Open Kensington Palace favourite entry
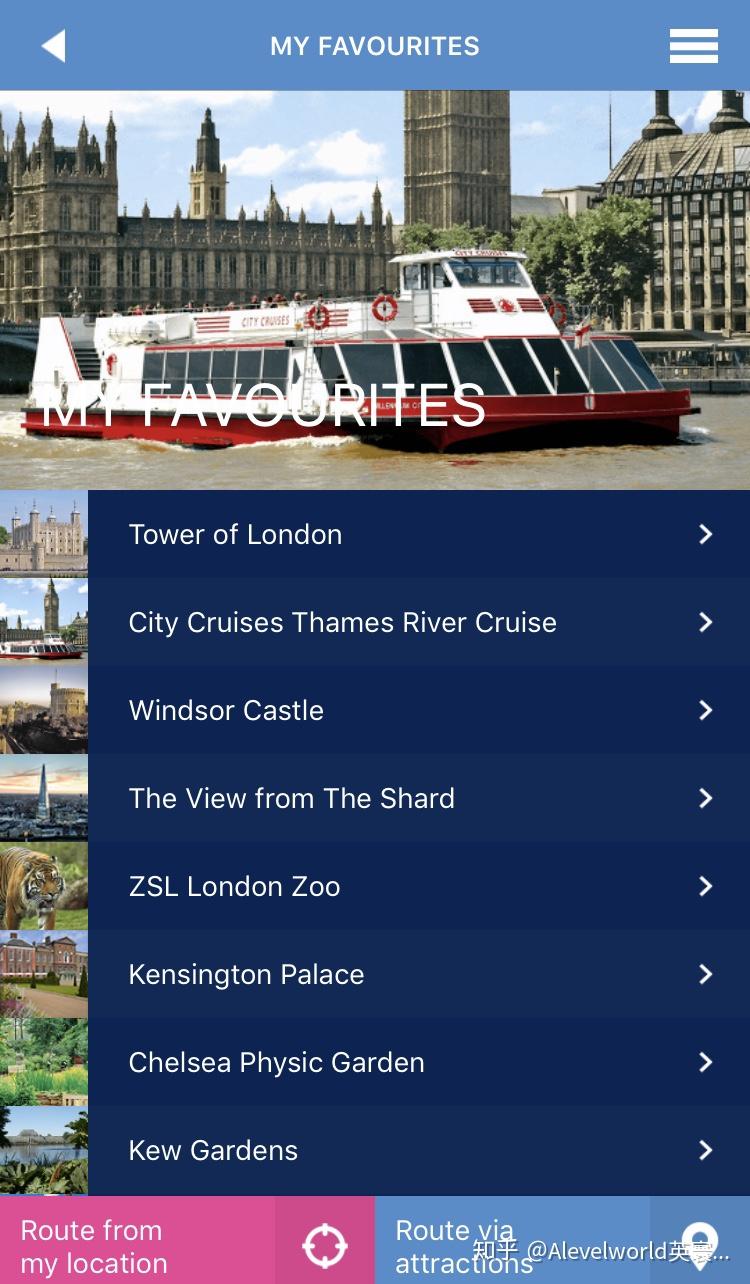 tap(246, 974)
